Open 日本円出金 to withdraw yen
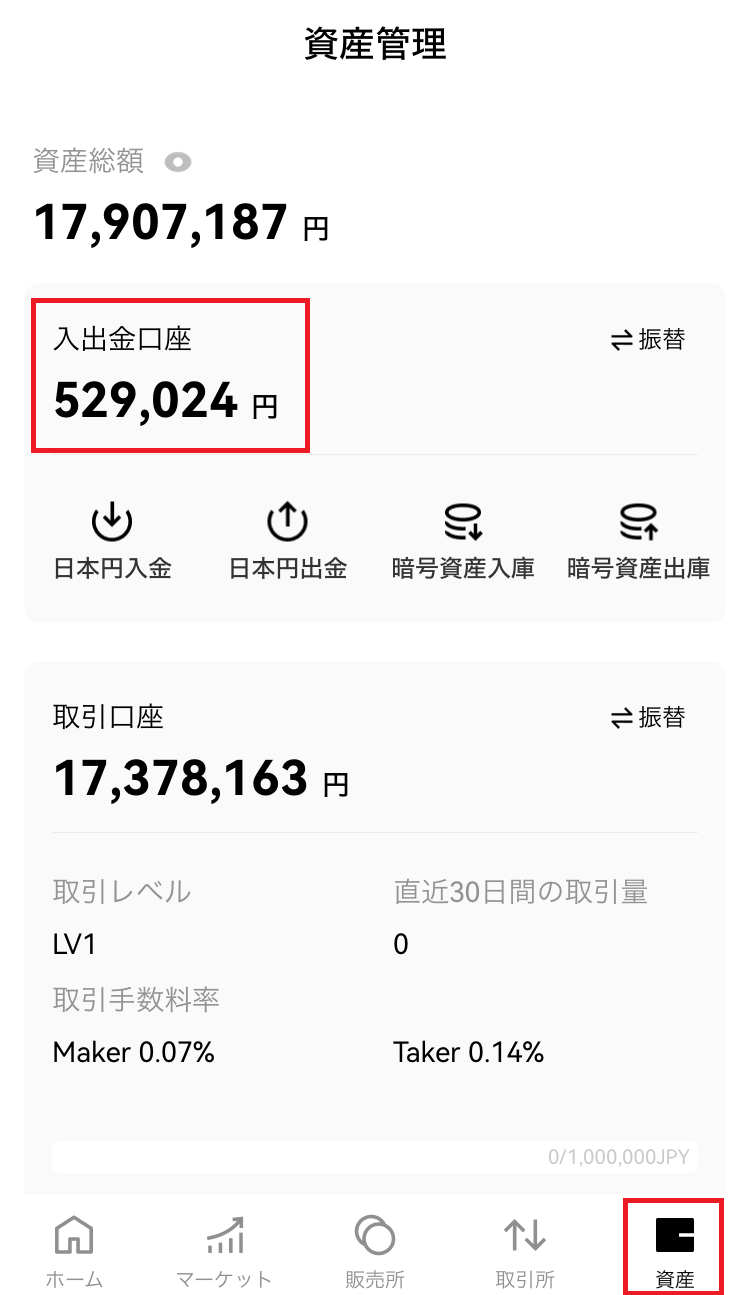Viewport: 750px width, 1295px height. coord(288,542)
